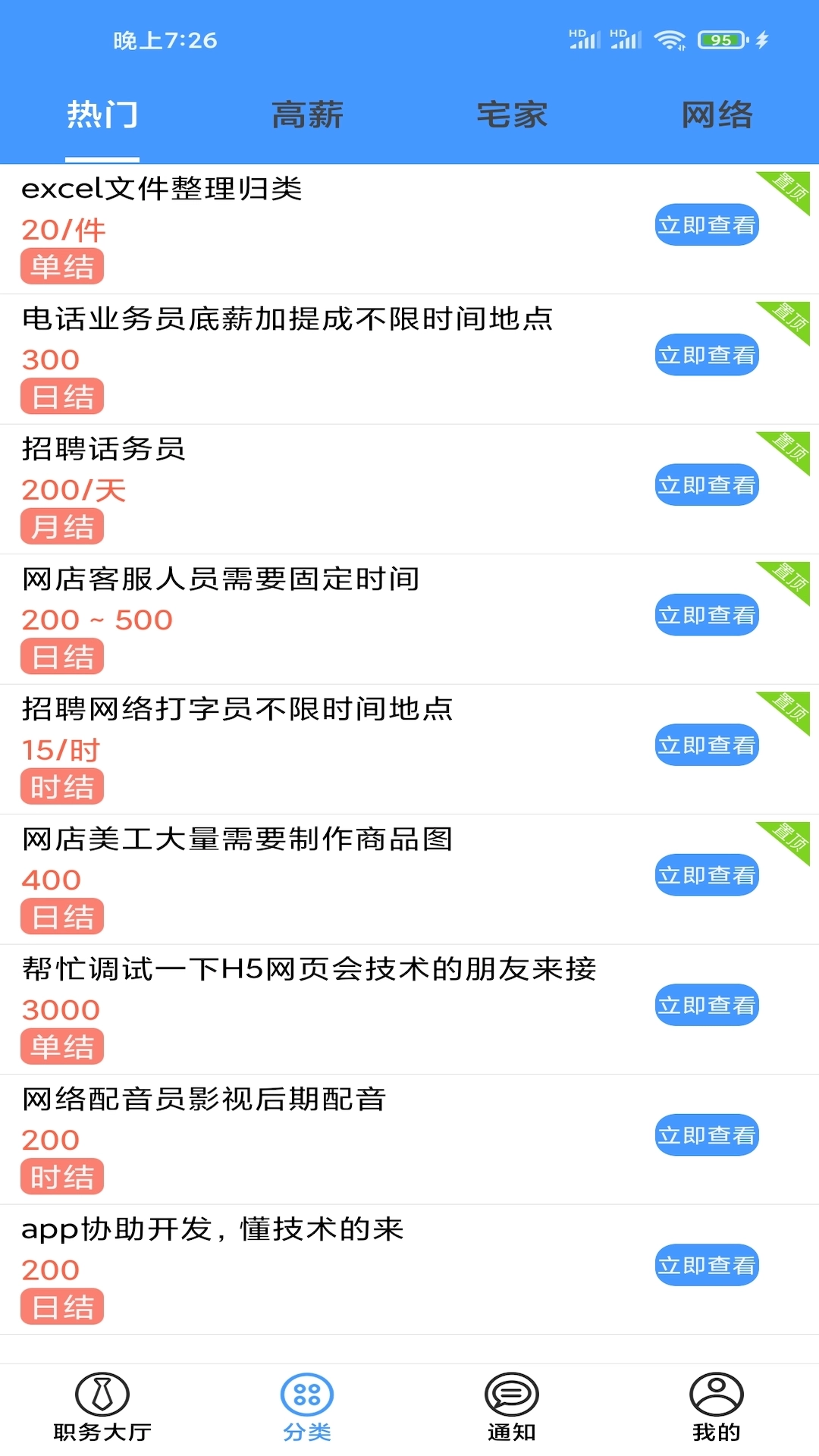Switch to the 高薪 tab
The image size is (819, 1456).
tap(307, 115)
